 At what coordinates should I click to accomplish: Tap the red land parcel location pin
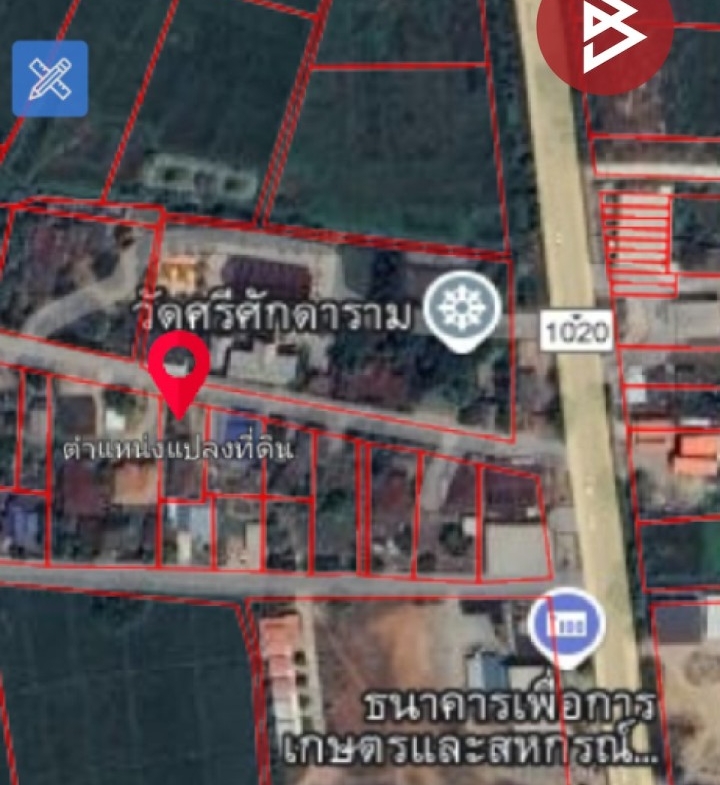(x=179, y=367)
